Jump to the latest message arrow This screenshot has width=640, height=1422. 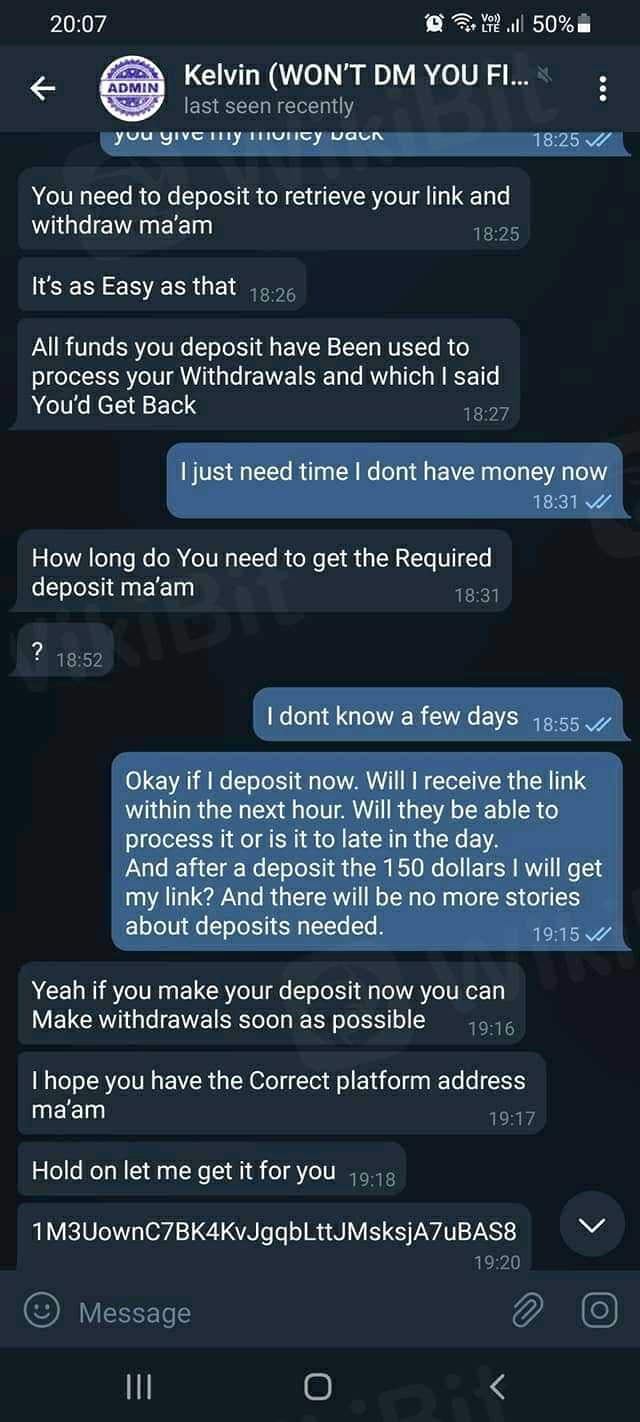tap(592, 1225)
